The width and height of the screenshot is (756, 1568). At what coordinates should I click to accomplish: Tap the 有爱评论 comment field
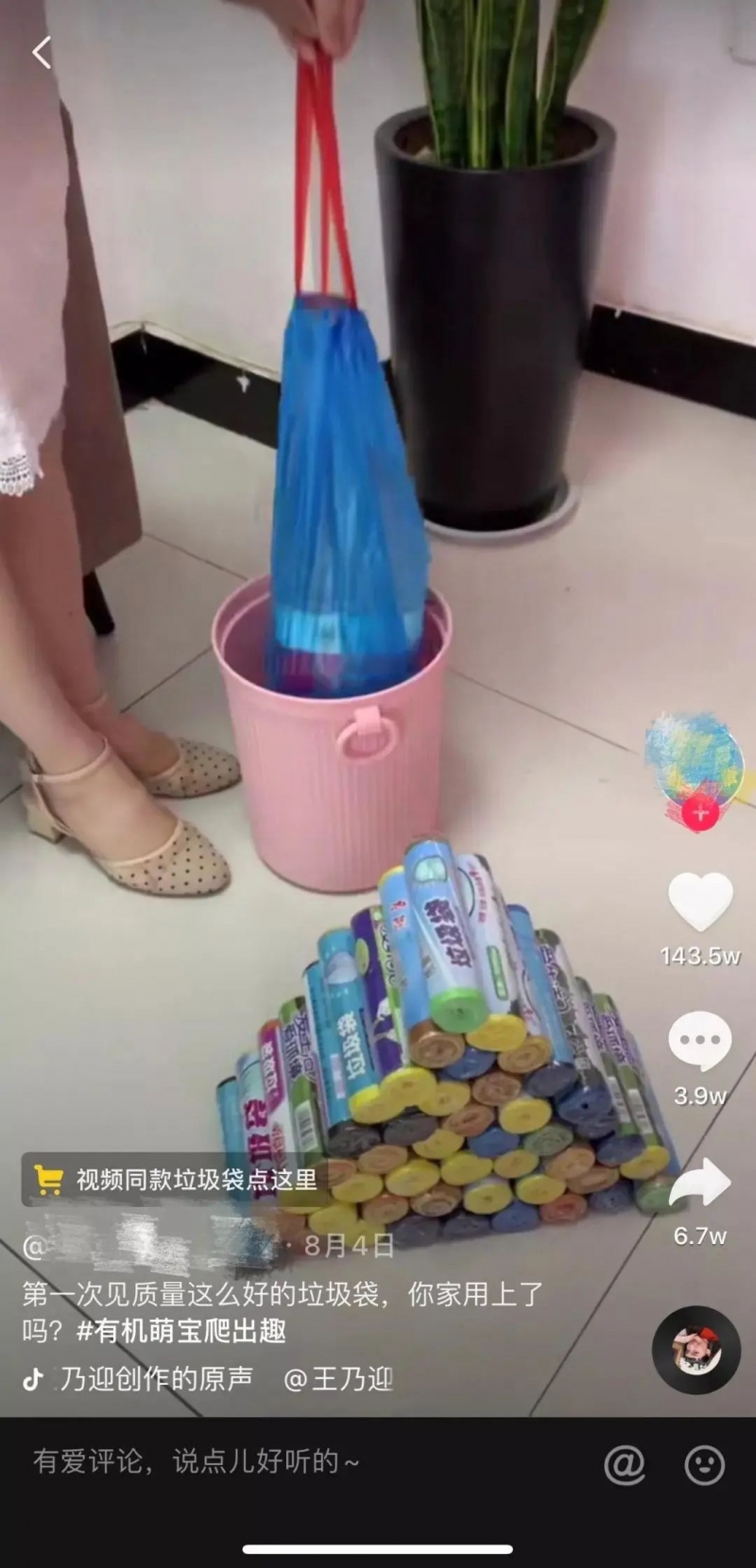[x=283, y=1462]
